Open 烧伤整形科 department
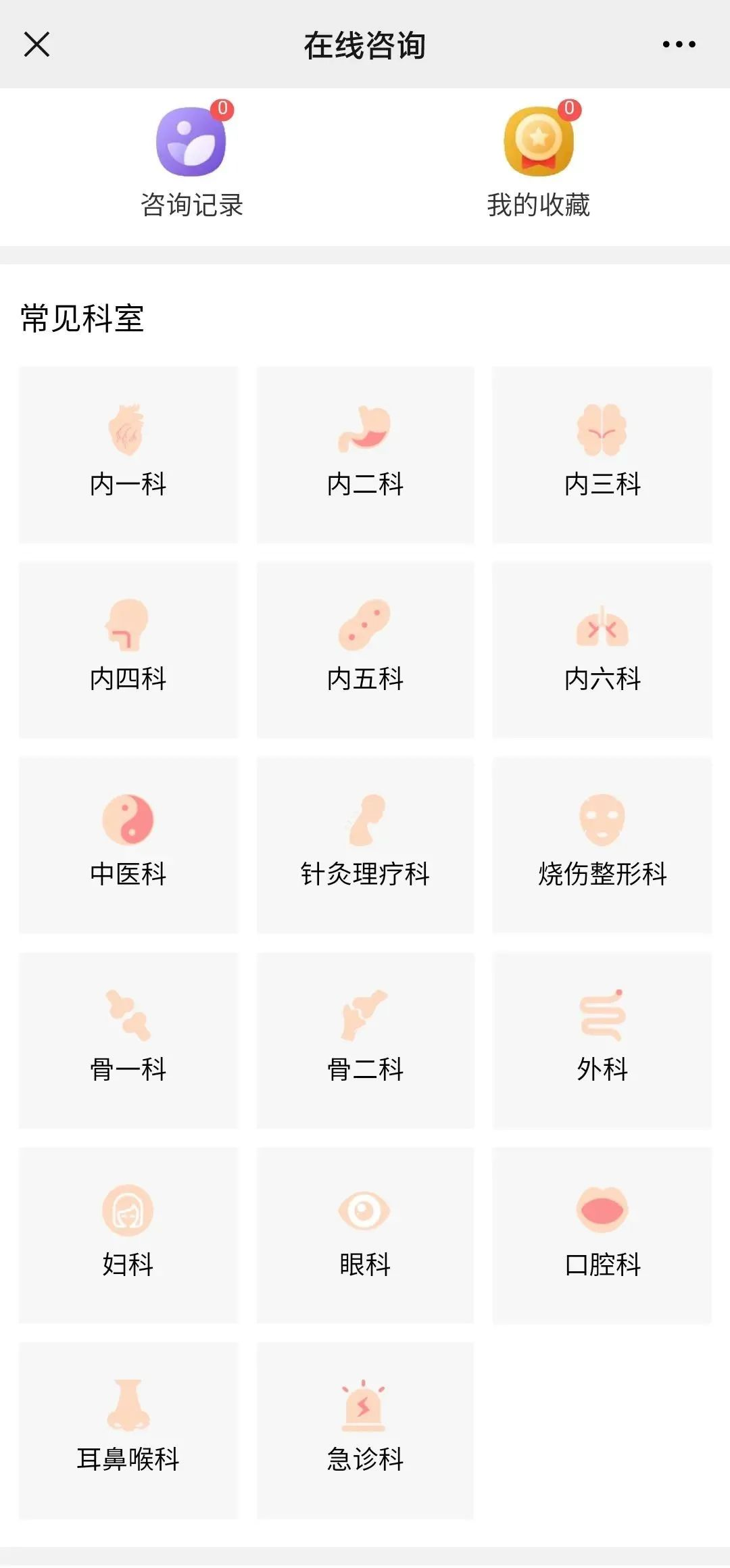The image size is (730, 1568). pos(602,845)
